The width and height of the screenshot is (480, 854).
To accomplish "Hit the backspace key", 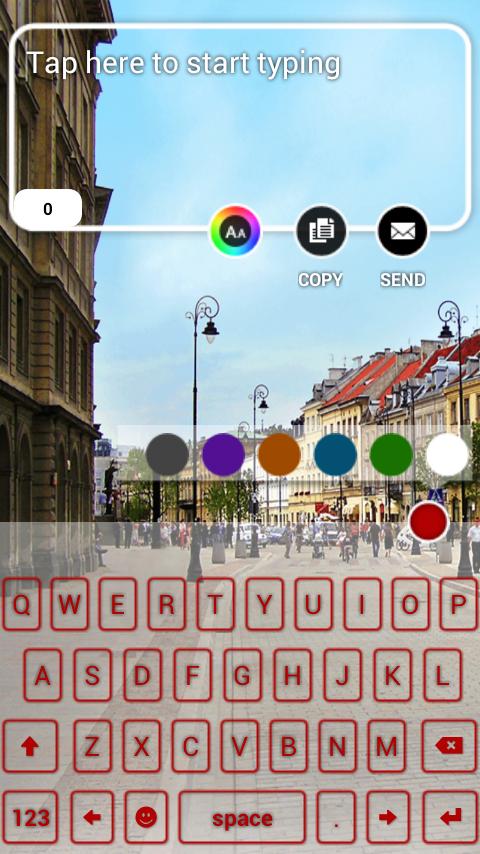I will [x=449, y=746].
